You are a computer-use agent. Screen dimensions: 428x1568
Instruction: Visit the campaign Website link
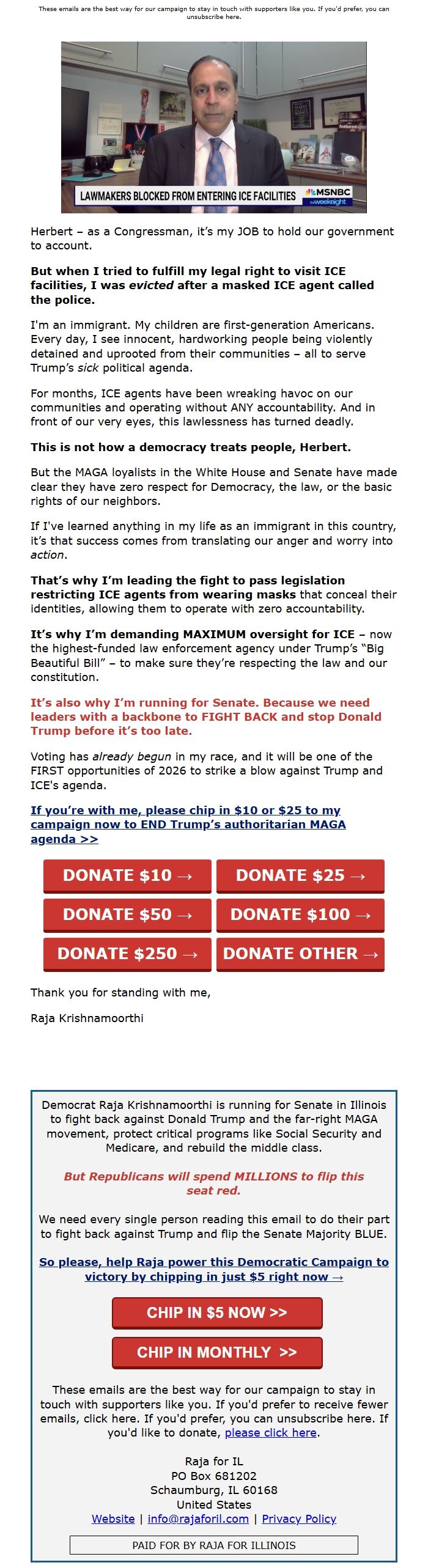click(113, 1518)
